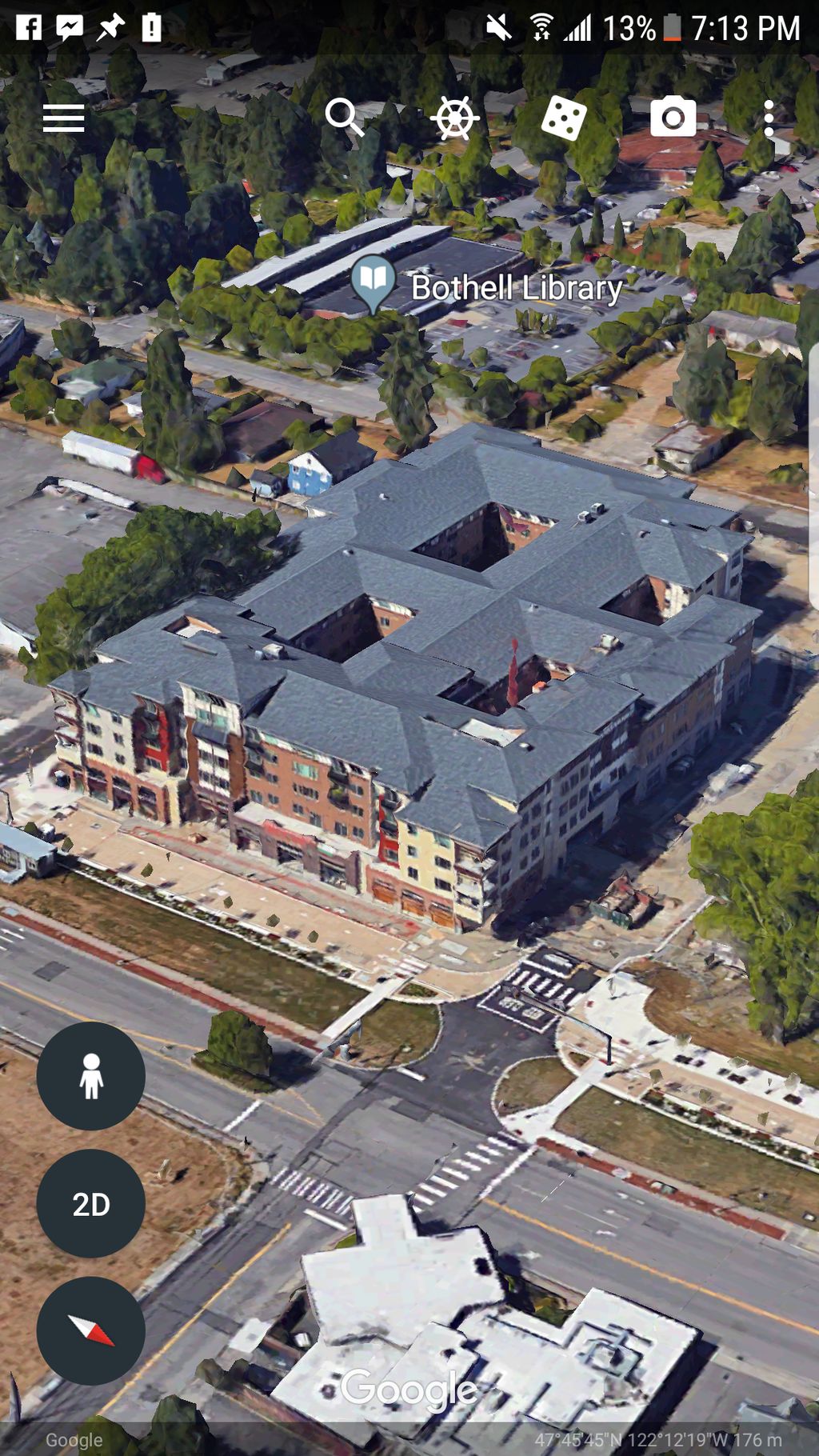Roll the dice for a random place
Screen dimensions: 819x1456
point(564,118)
